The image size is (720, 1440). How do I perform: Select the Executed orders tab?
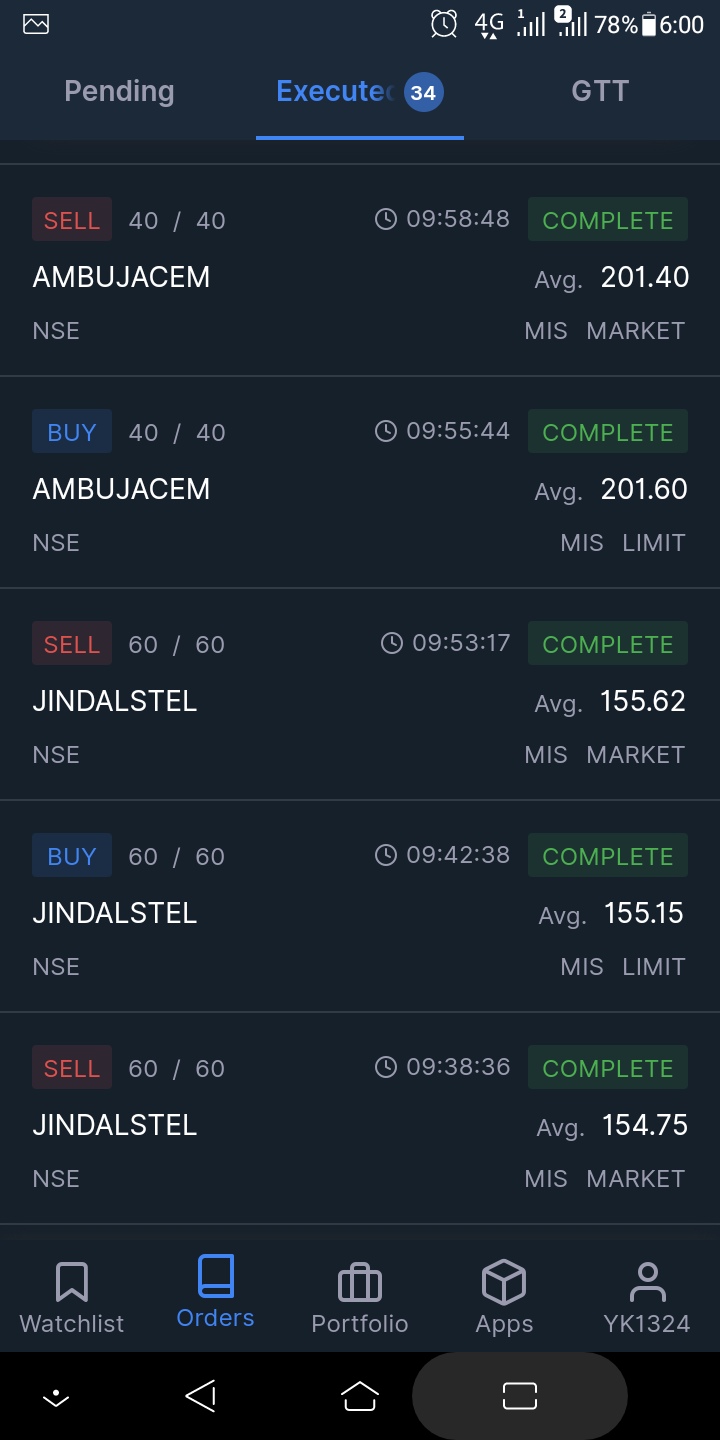click(358, 92)
